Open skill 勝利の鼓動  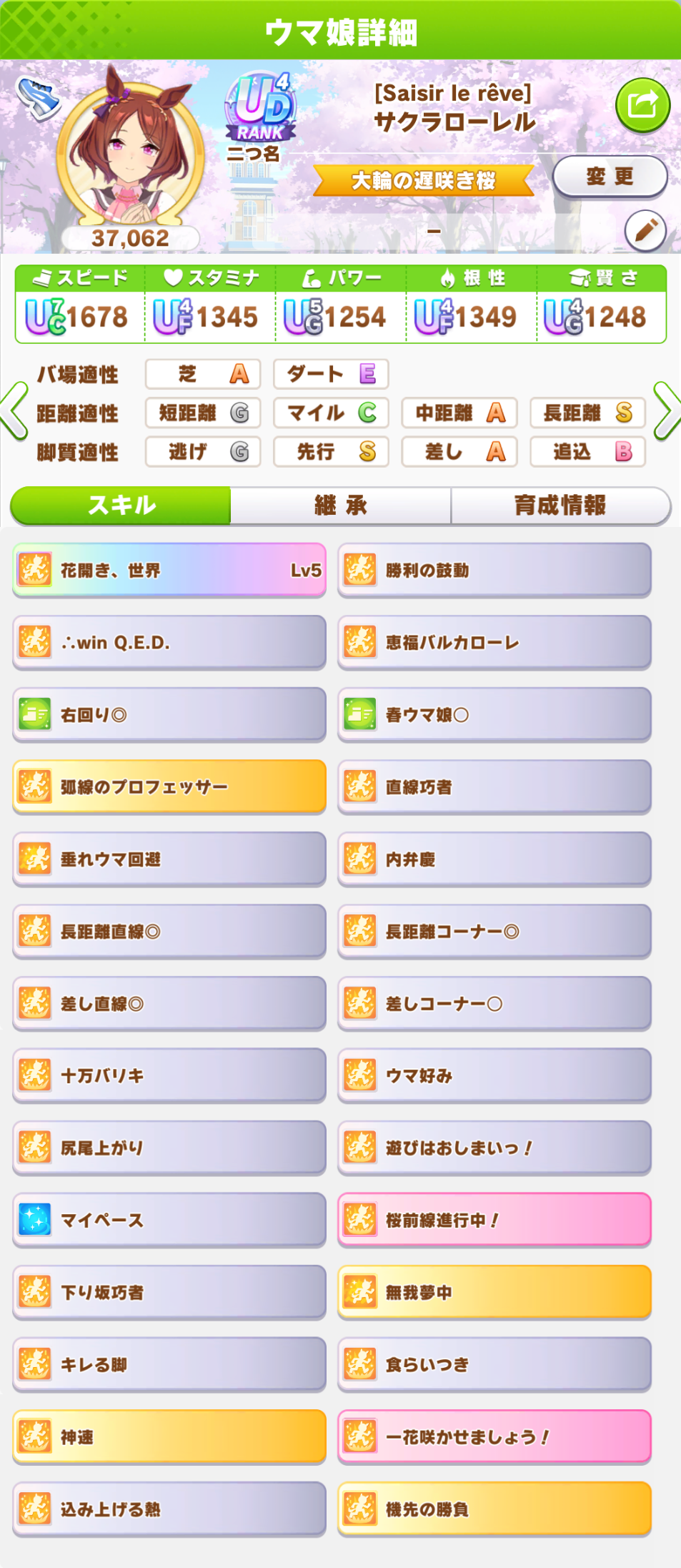(x=494, y=570)
